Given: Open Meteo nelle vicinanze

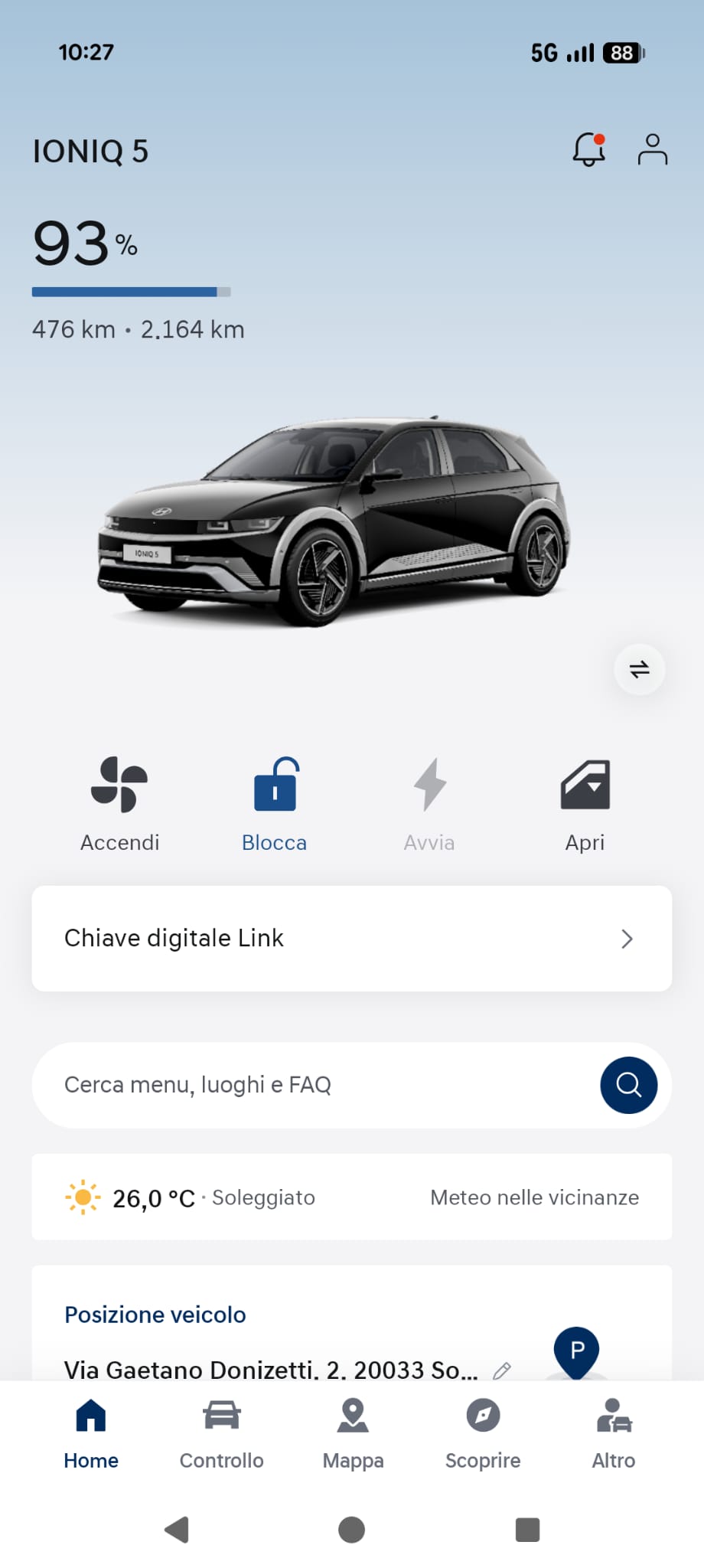Looking at the screenshot, I should tap(534, 1197).
